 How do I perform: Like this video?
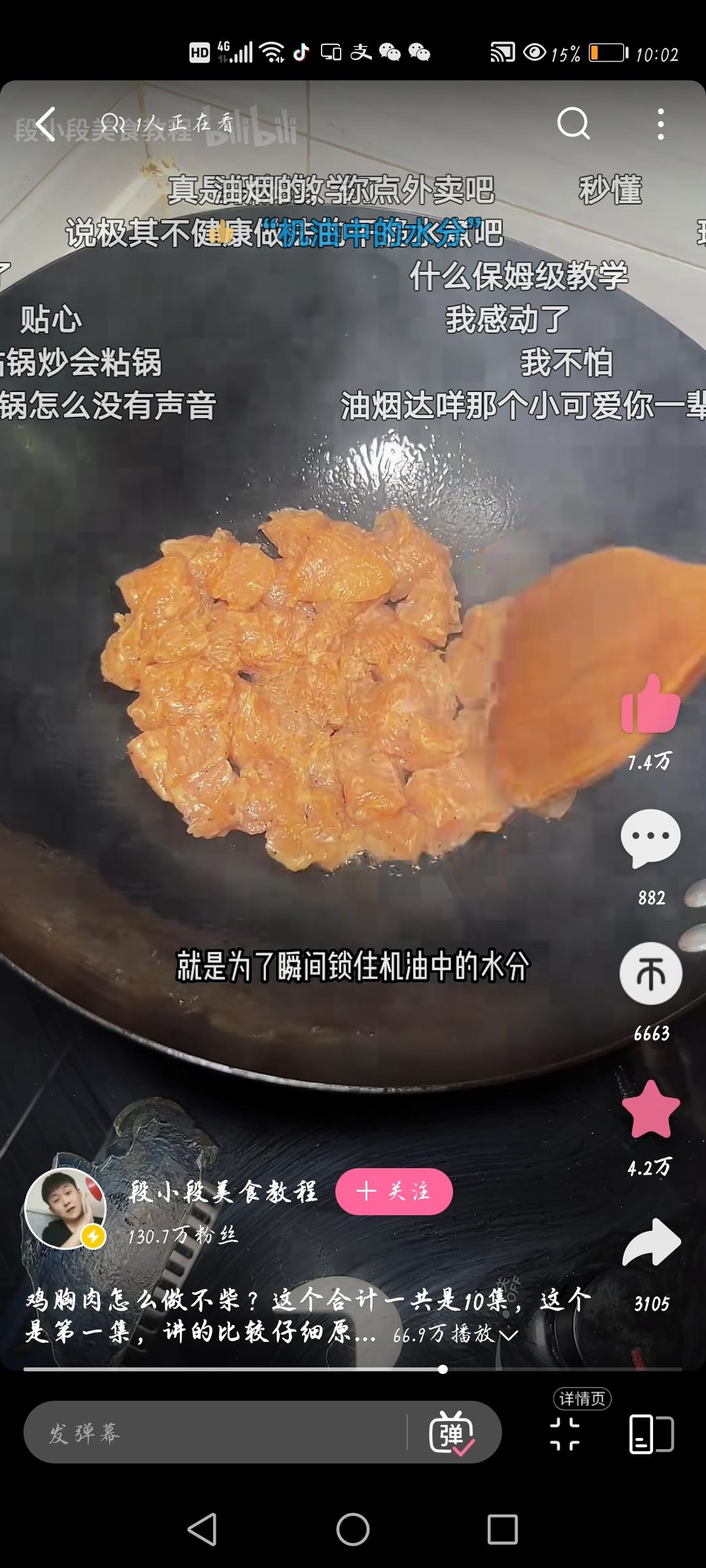[650, 706]
